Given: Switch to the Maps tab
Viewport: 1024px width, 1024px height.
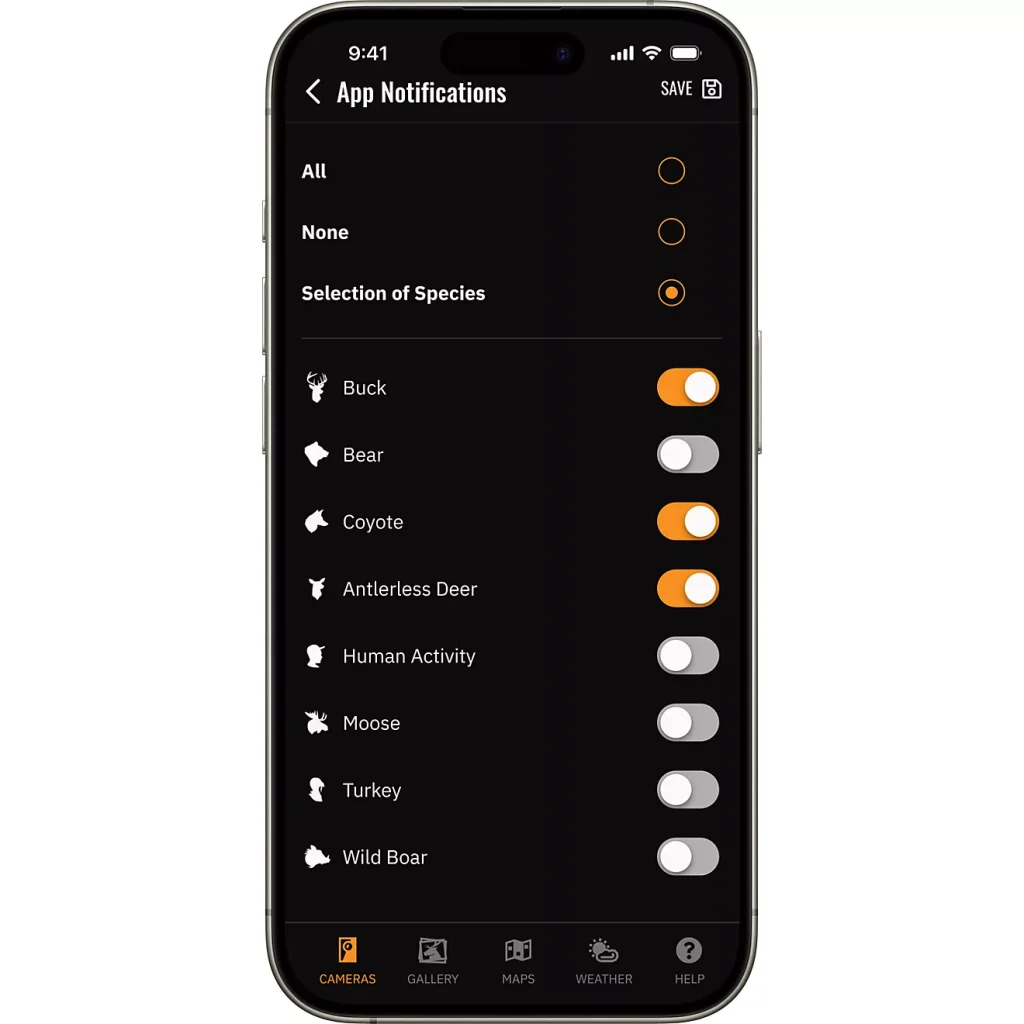Looking at the screenshot, I should tap(518, 961).
